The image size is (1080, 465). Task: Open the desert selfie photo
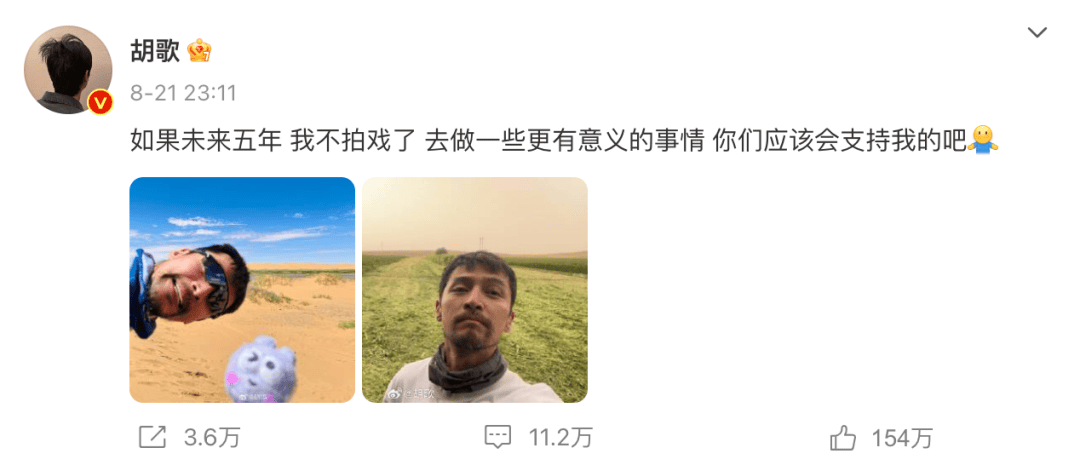click(x=242, y=290)
